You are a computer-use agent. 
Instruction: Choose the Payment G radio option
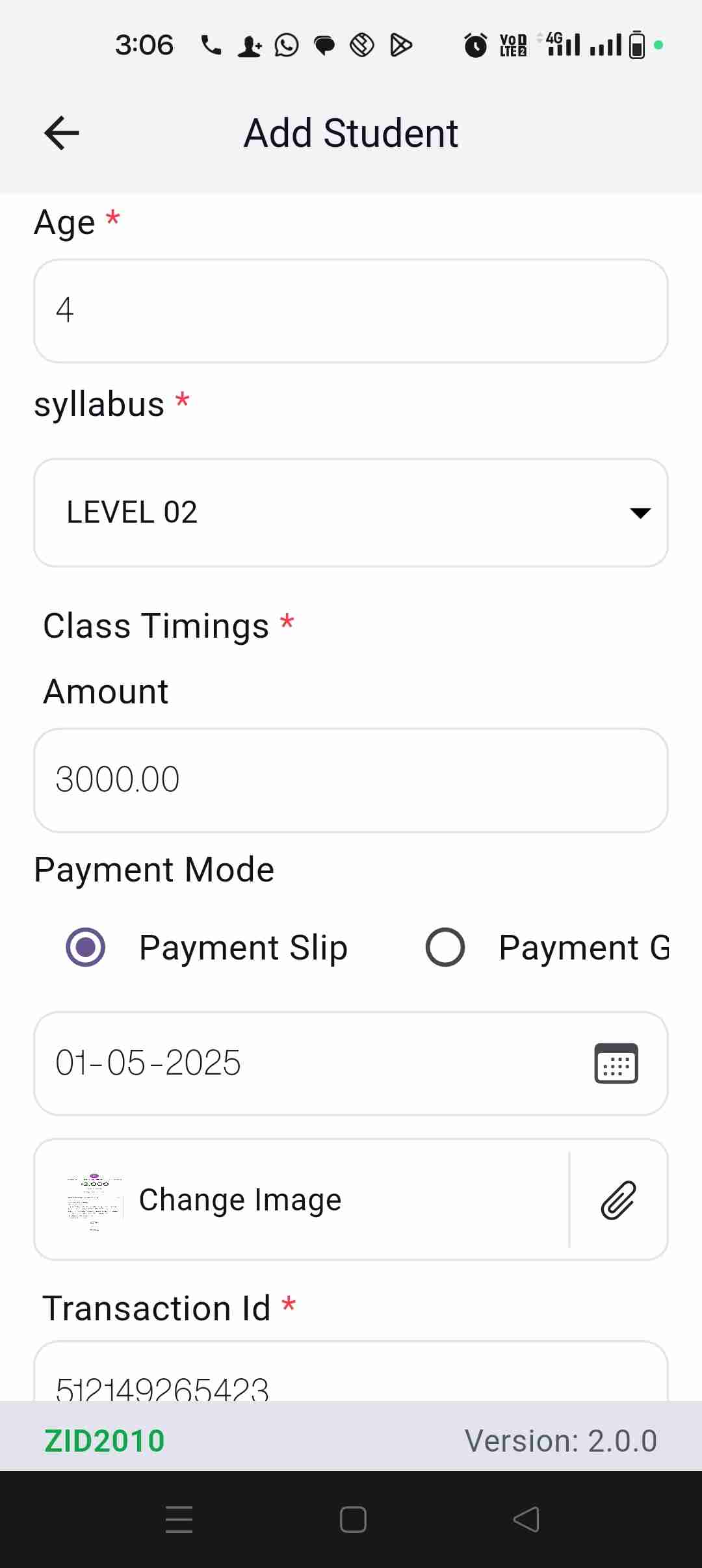point(445,947)
